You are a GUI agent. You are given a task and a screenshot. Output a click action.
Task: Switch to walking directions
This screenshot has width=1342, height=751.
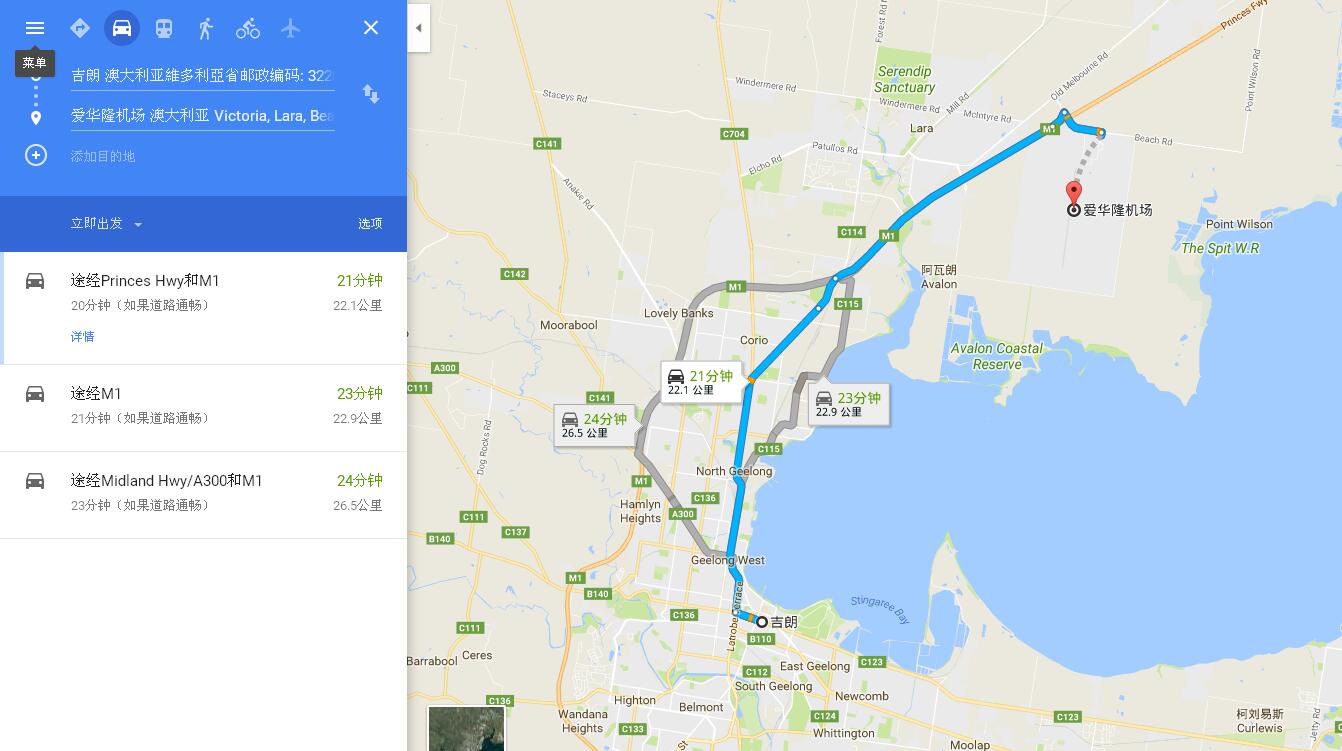pyautogui.click(x=206, y=28)
